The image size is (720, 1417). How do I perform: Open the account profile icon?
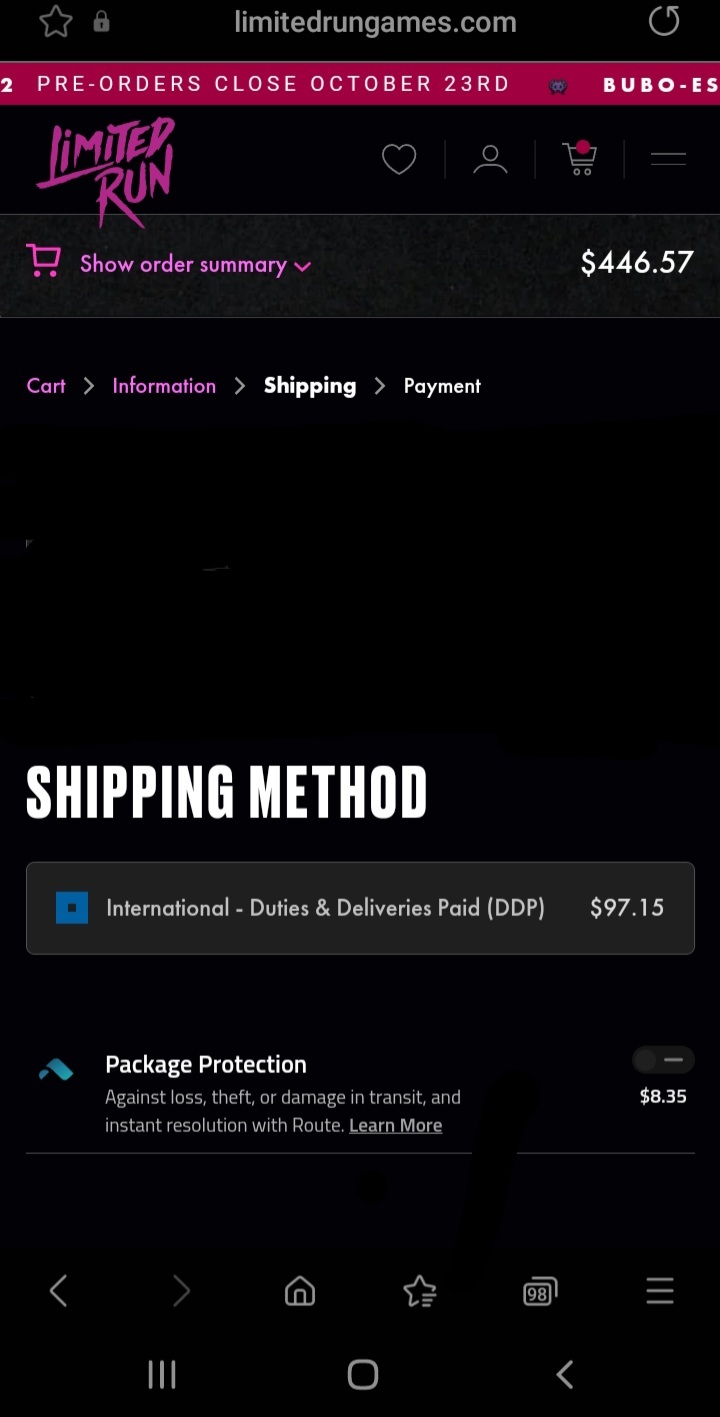click(490, 159)
